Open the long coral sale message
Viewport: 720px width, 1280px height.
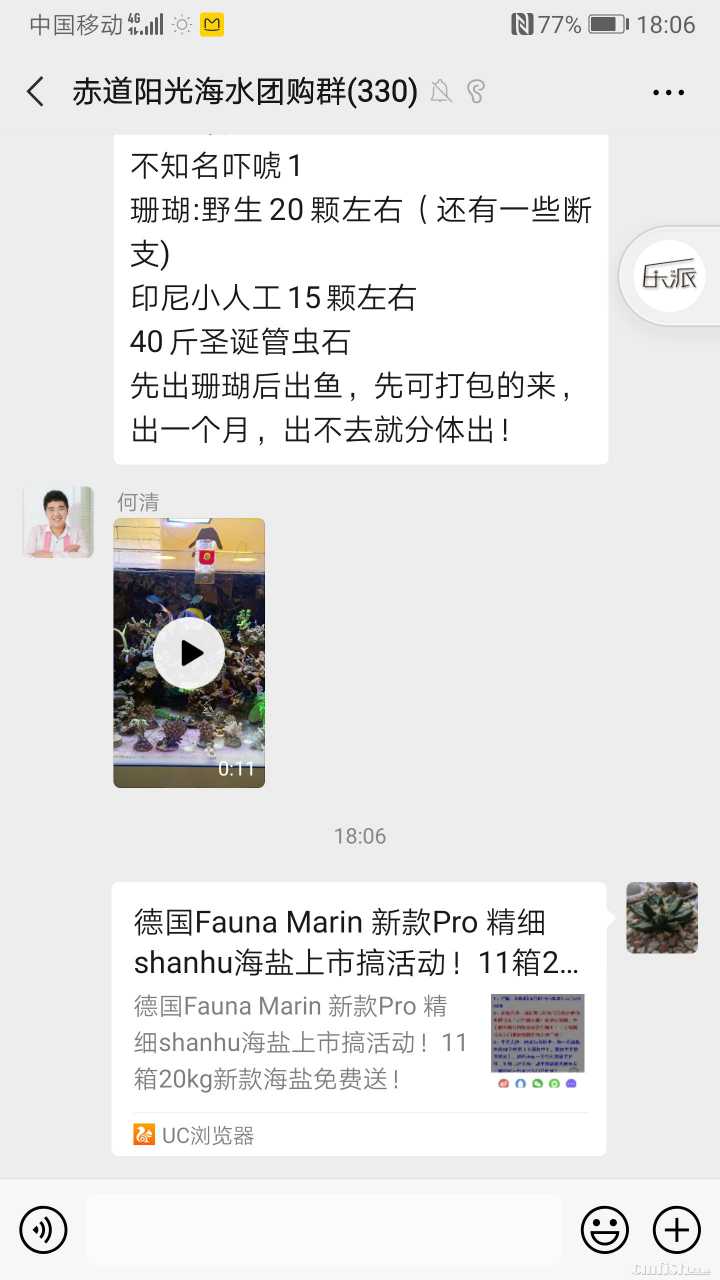(360, 298)
